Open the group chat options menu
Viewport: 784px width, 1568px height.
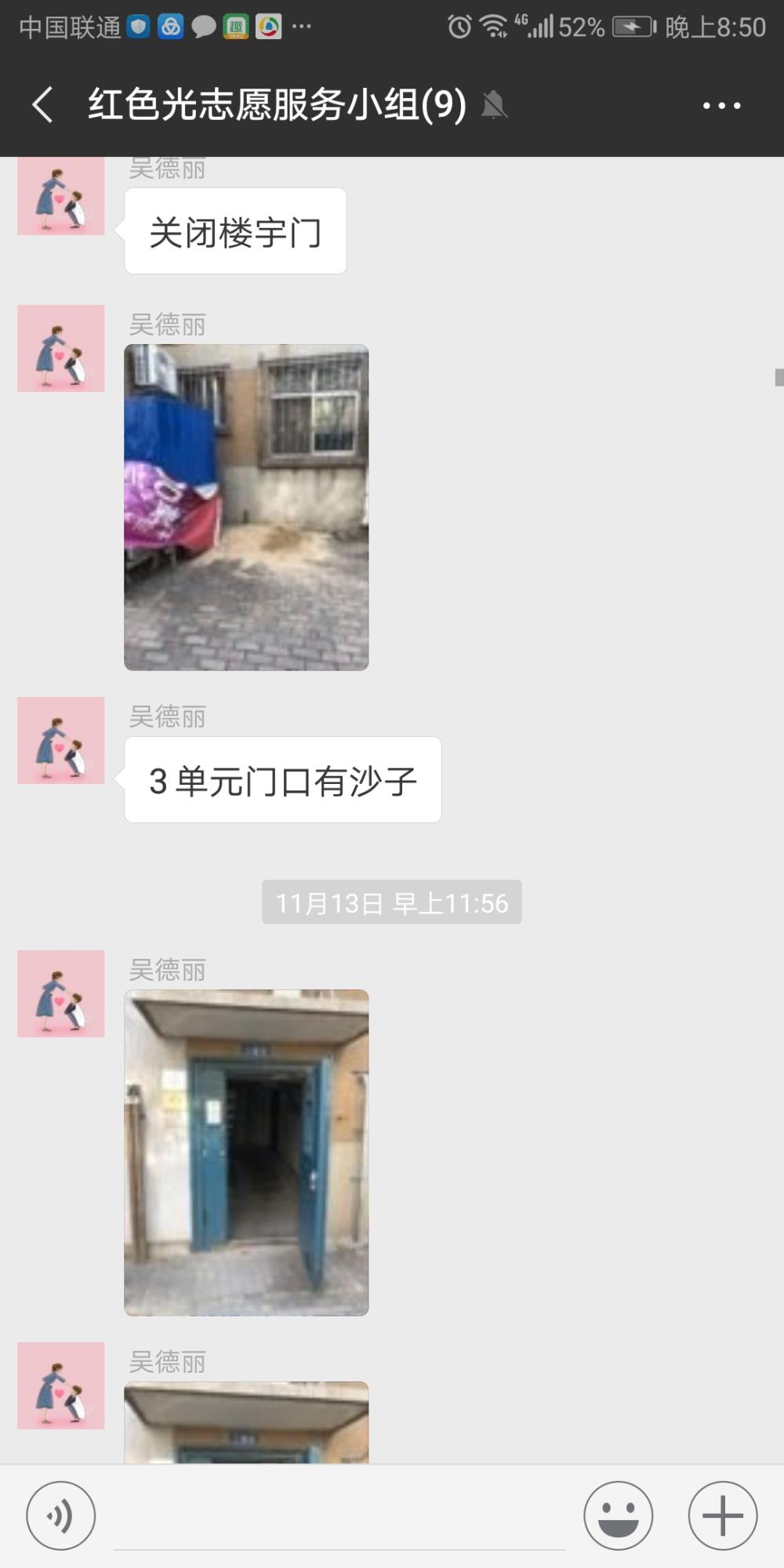click(721, 105)
